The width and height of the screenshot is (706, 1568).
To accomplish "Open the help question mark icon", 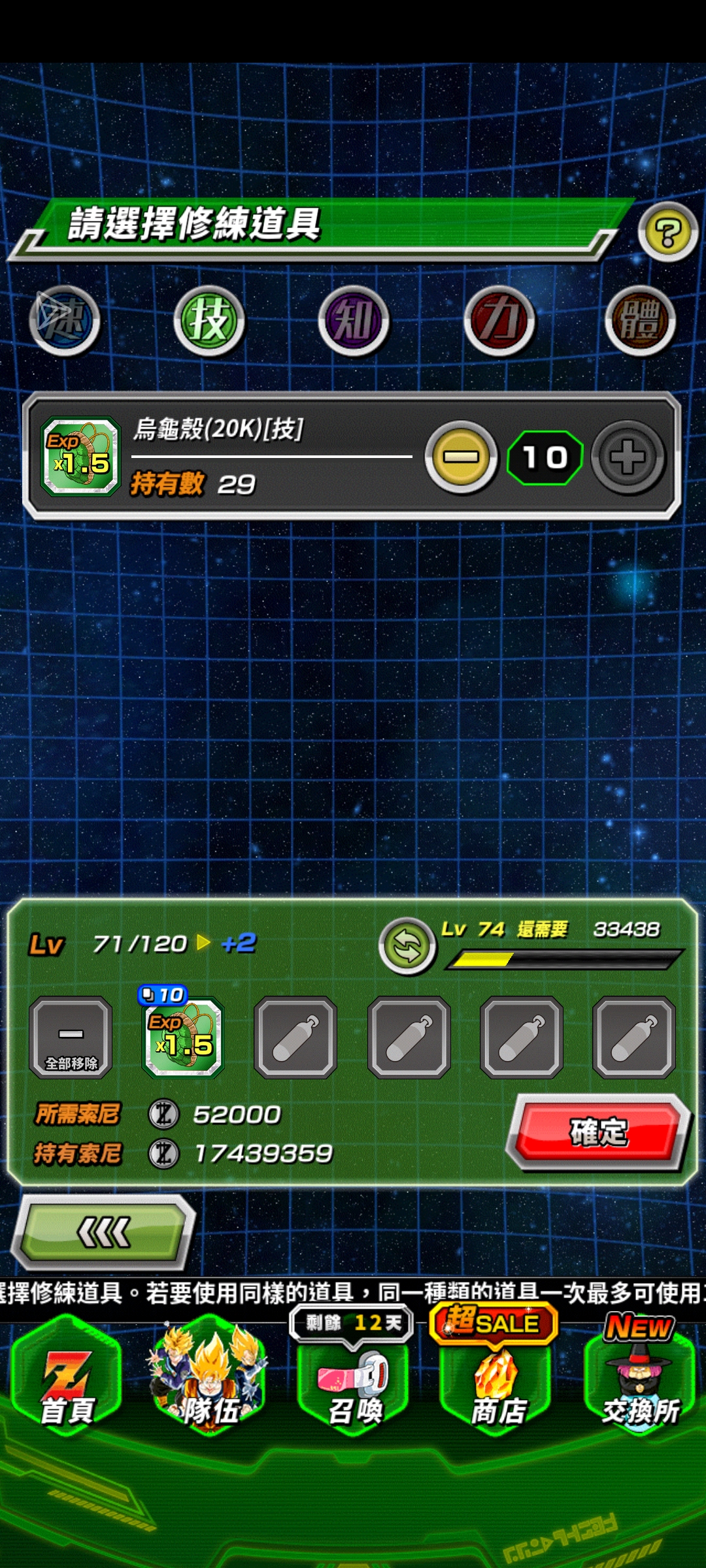I will (667, 233).
